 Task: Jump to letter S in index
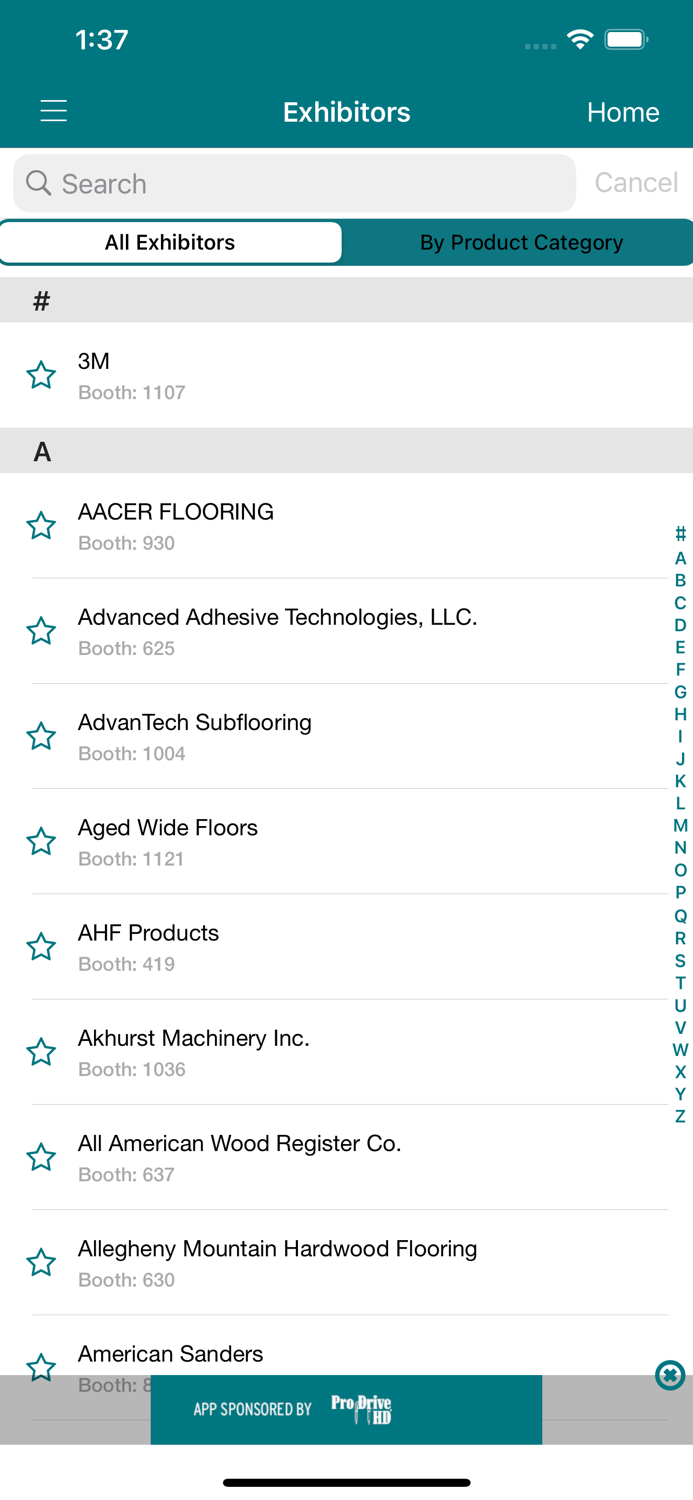680,961
